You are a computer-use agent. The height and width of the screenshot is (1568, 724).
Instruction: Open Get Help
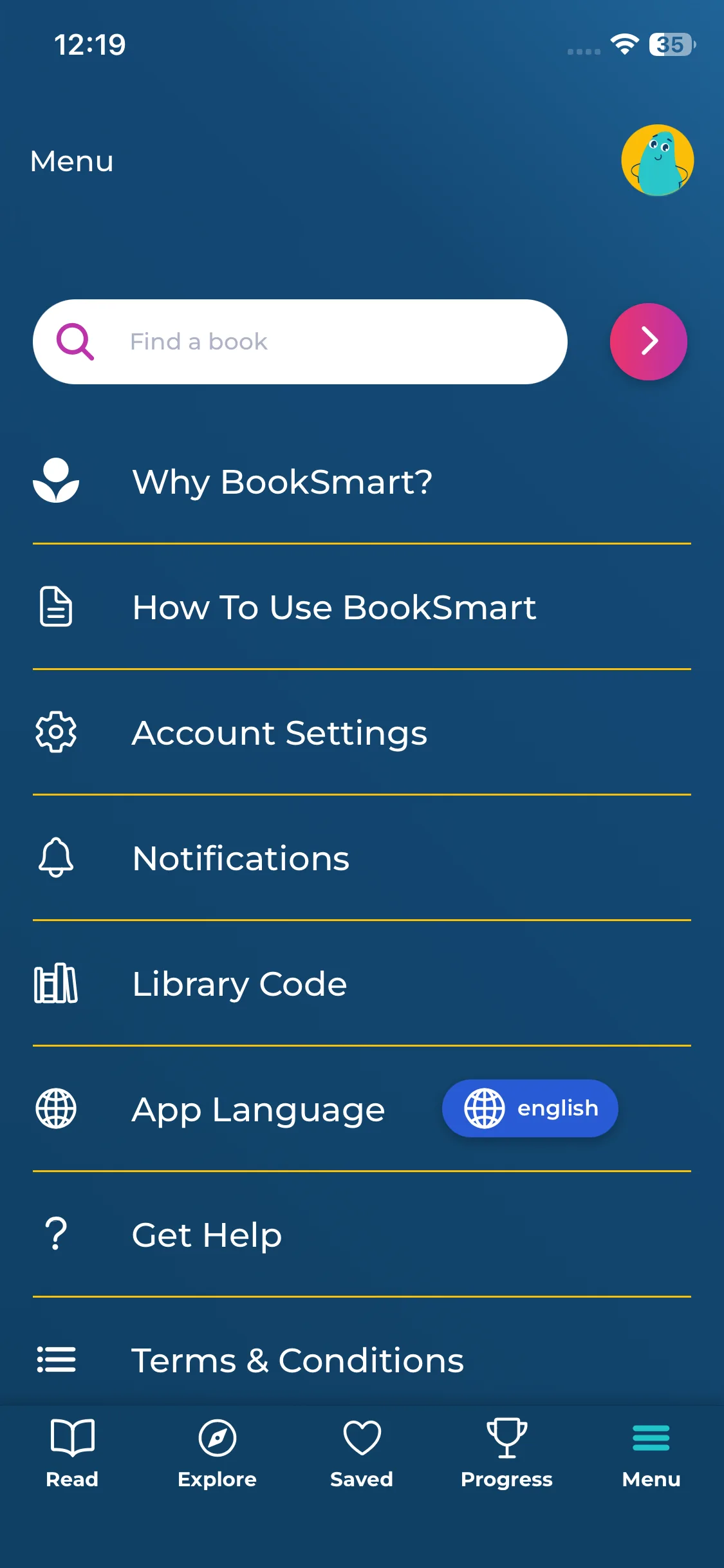click(x=207, y=1235)
